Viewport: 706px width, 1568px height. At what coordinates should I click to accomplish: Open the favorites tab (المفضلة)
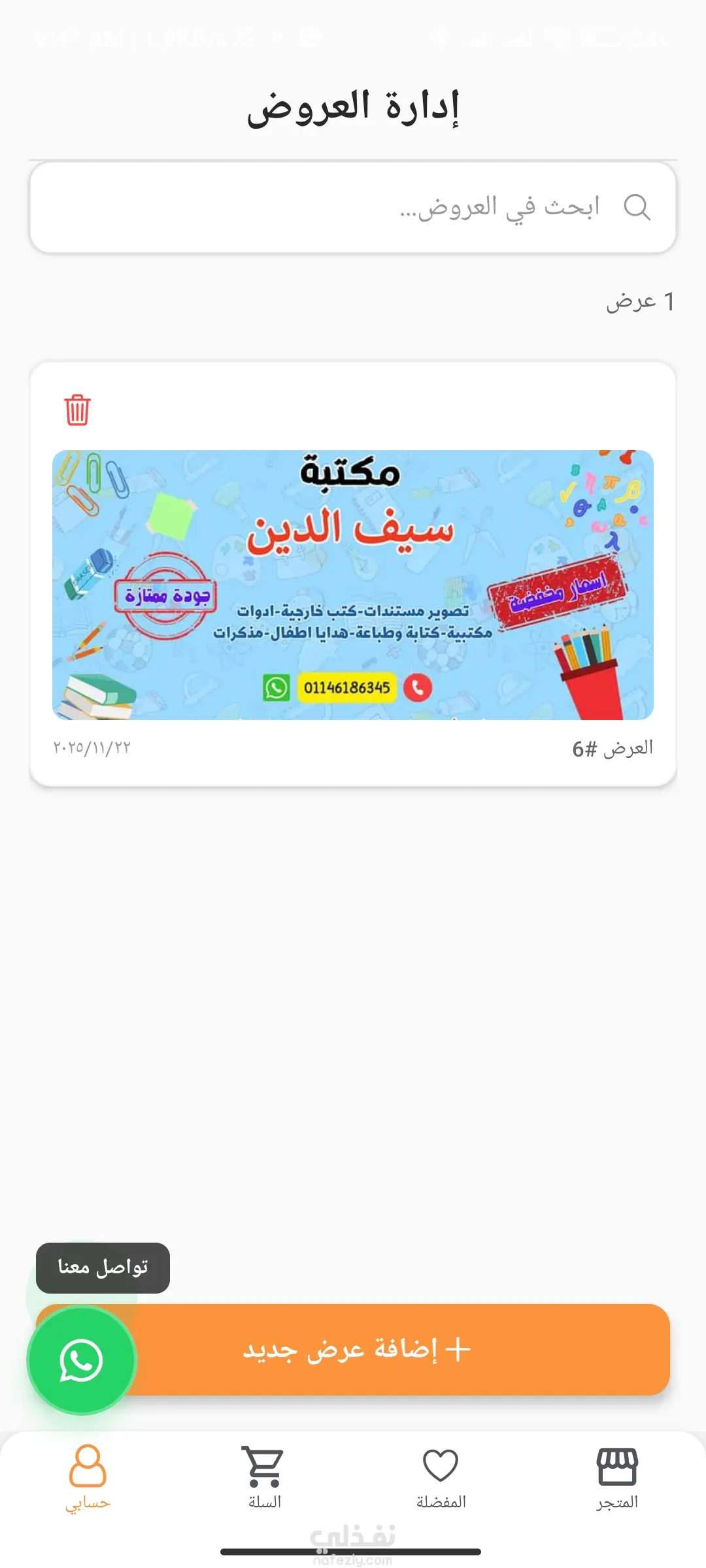point(441,1479)
